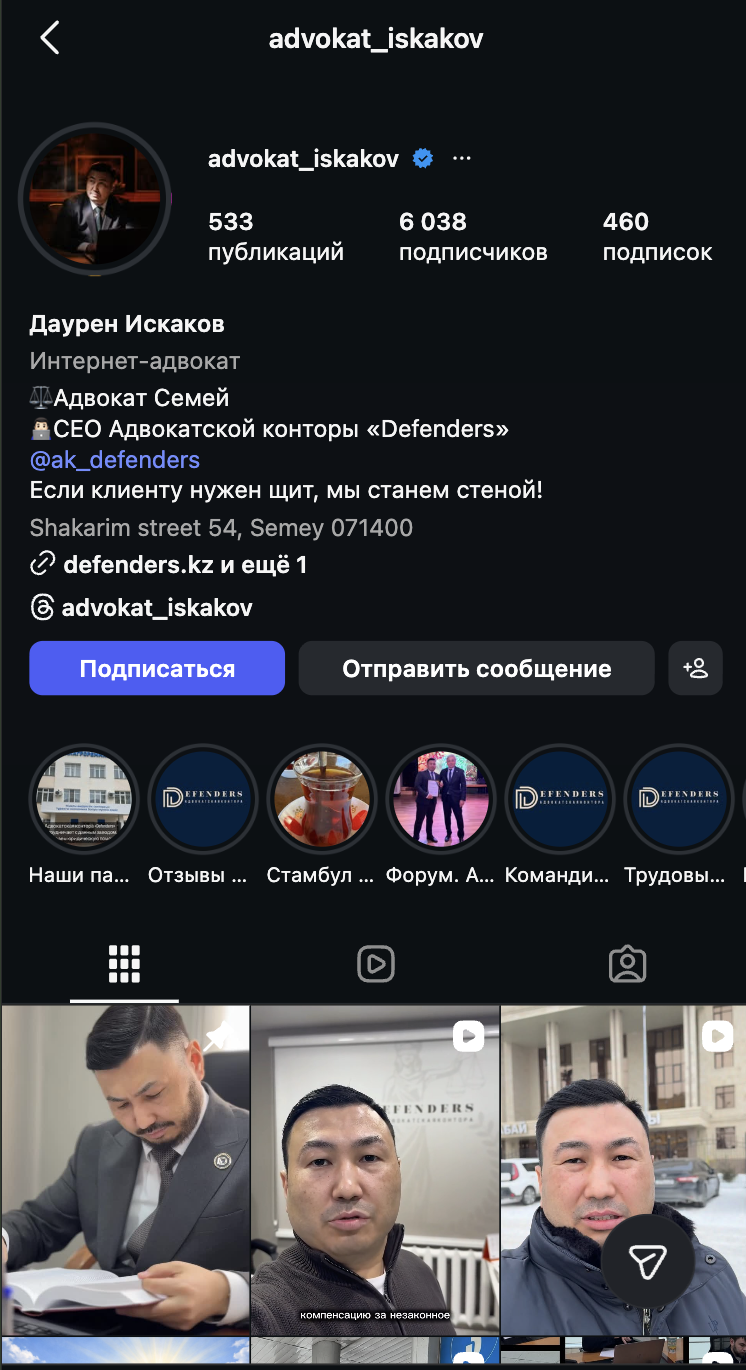Switch to the tagged photos tab
Viewport: 746px width, 1370px height.
click(627, 964)
